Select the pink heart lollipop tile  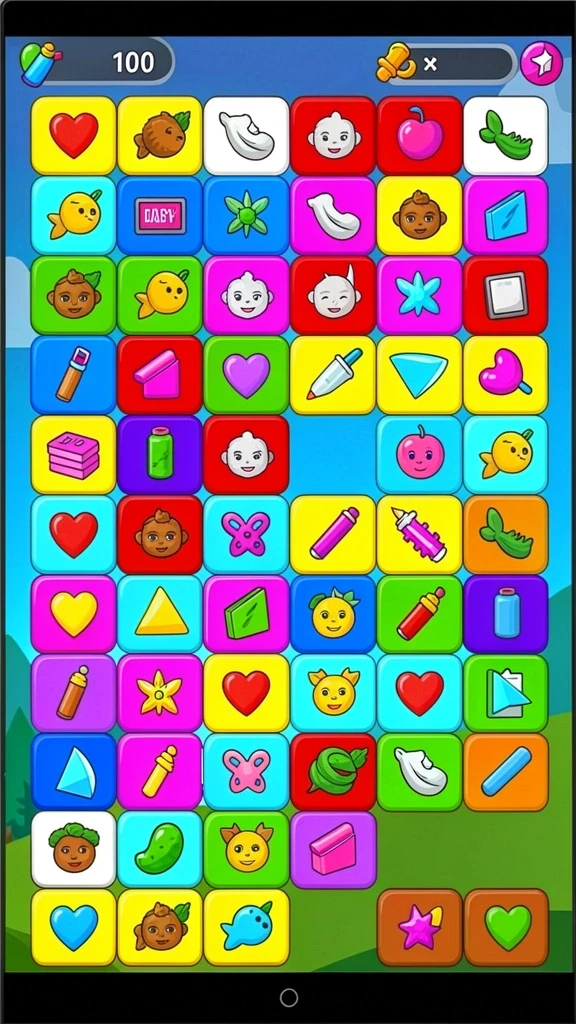506,376
